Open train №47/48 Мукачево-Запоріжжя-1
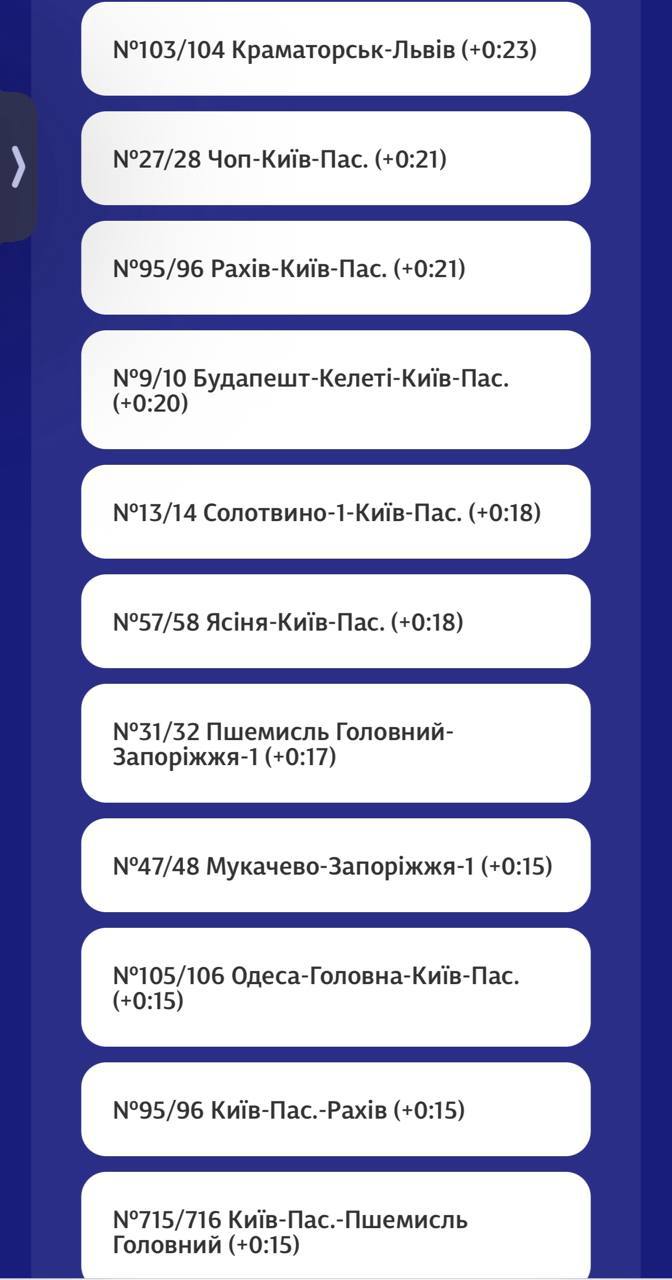Screen dimensions: 672x1280 (335, 866)
